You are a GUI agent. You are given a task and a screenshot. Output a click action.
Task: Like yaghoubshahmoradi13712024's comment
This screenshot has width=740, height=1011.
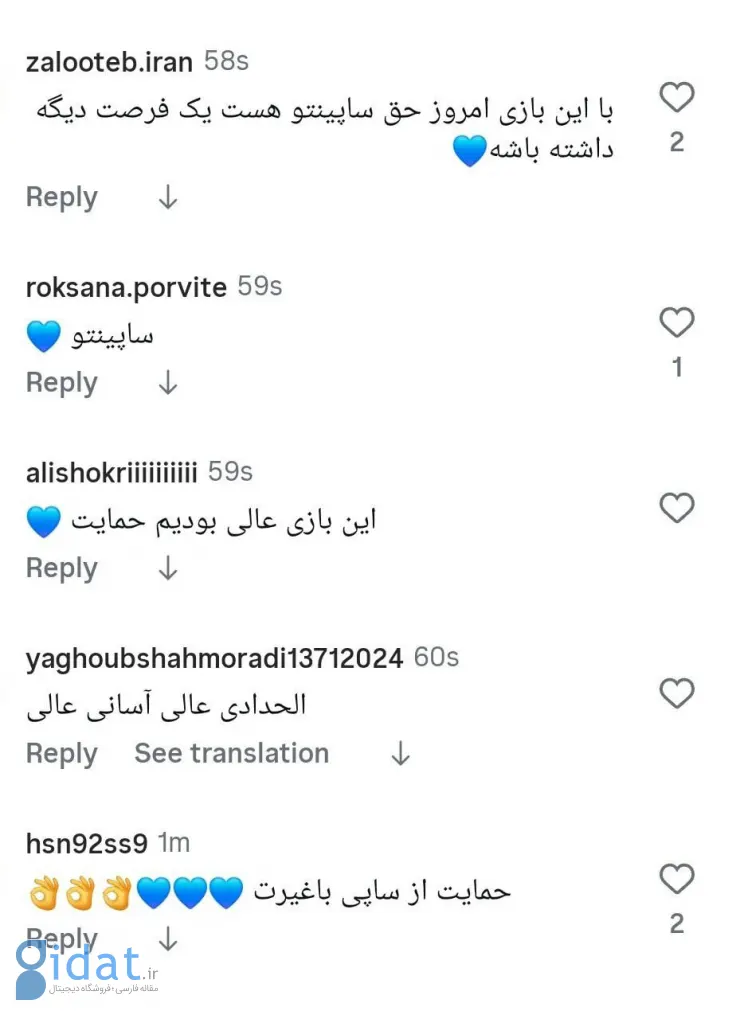click(x=677, y=693)
